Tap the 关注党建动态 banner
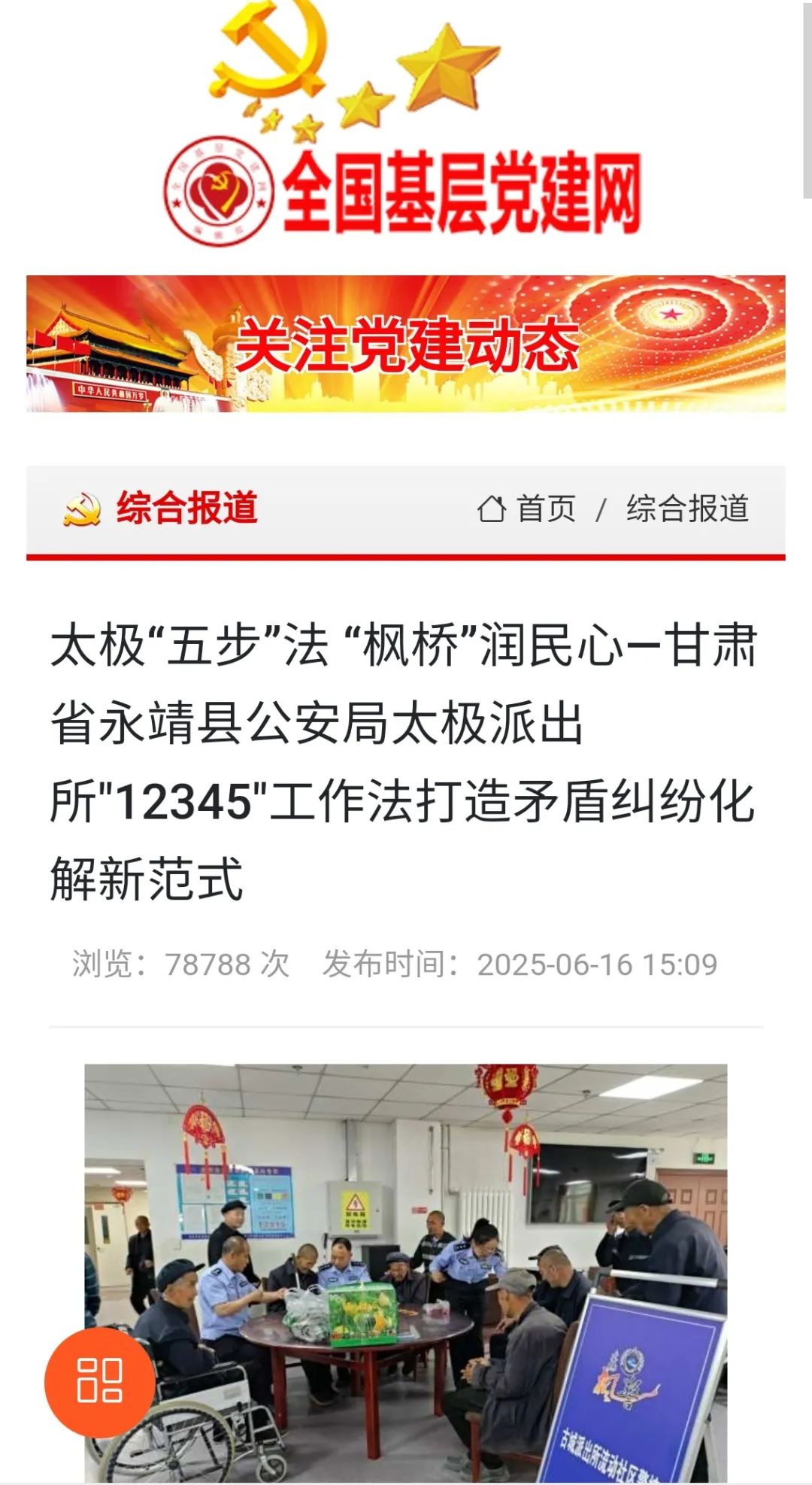Image resolution: width=812 pixels, height=1485 pixels. [406, 344]
